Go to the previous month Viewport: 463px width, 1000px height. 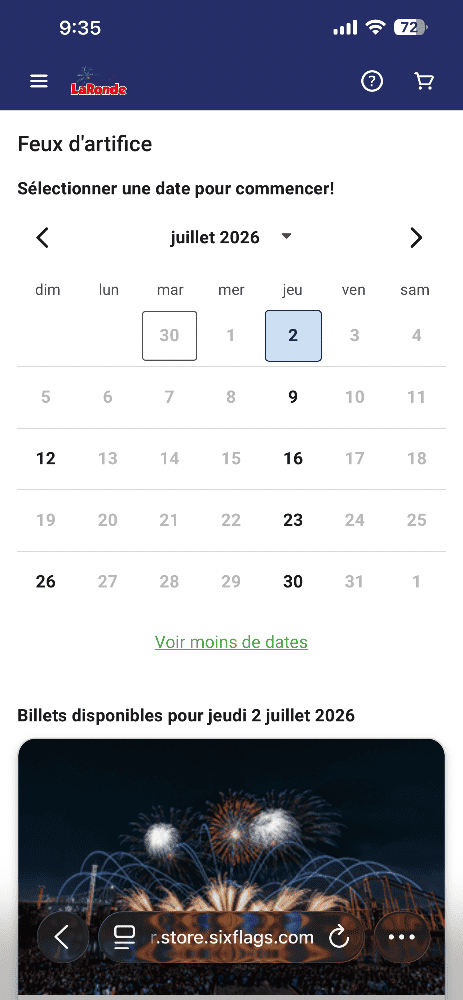pyautogui.click(x=42, y=238)
